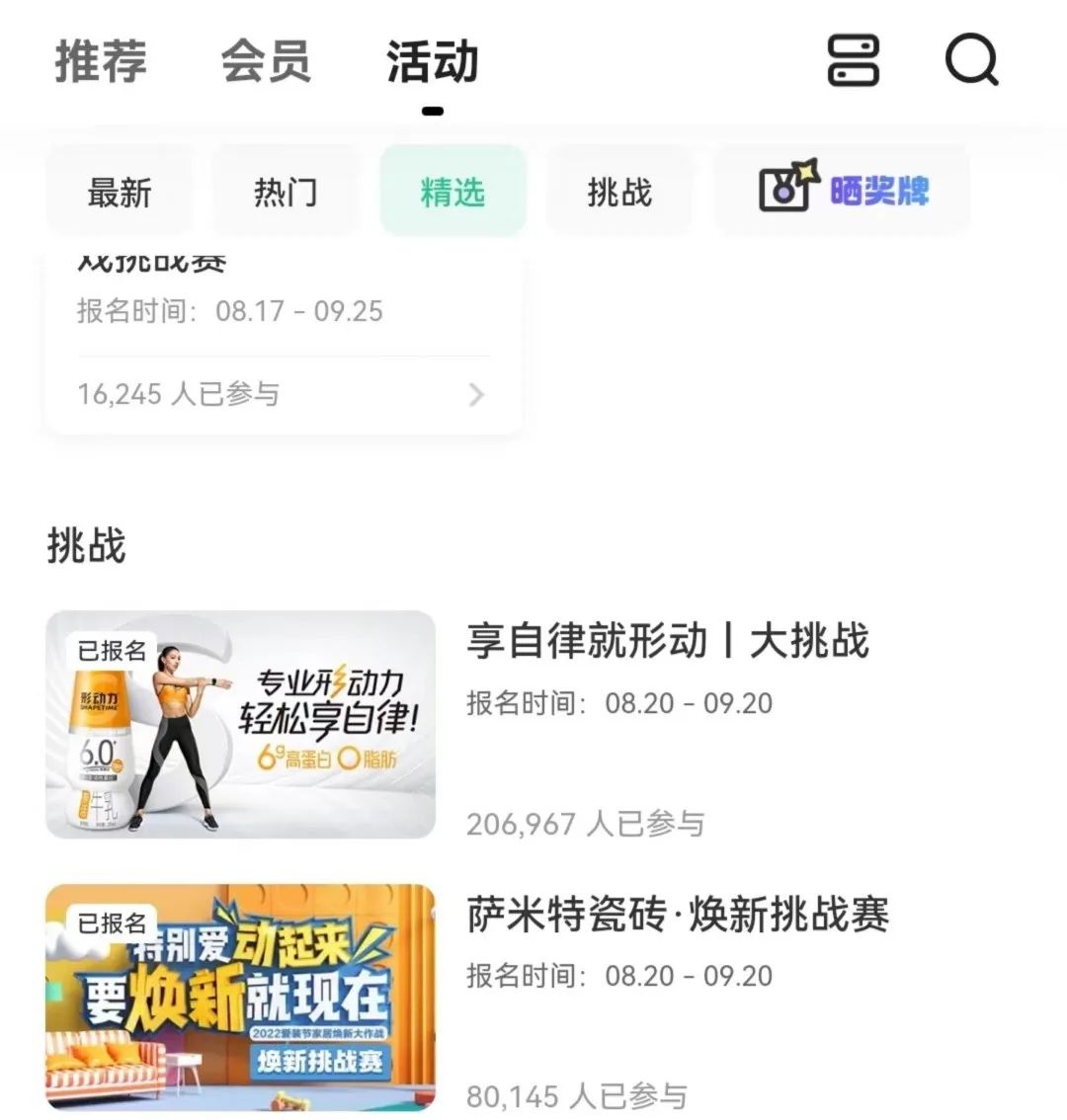Switch to the 会员 tab

(x=266, y=61)
